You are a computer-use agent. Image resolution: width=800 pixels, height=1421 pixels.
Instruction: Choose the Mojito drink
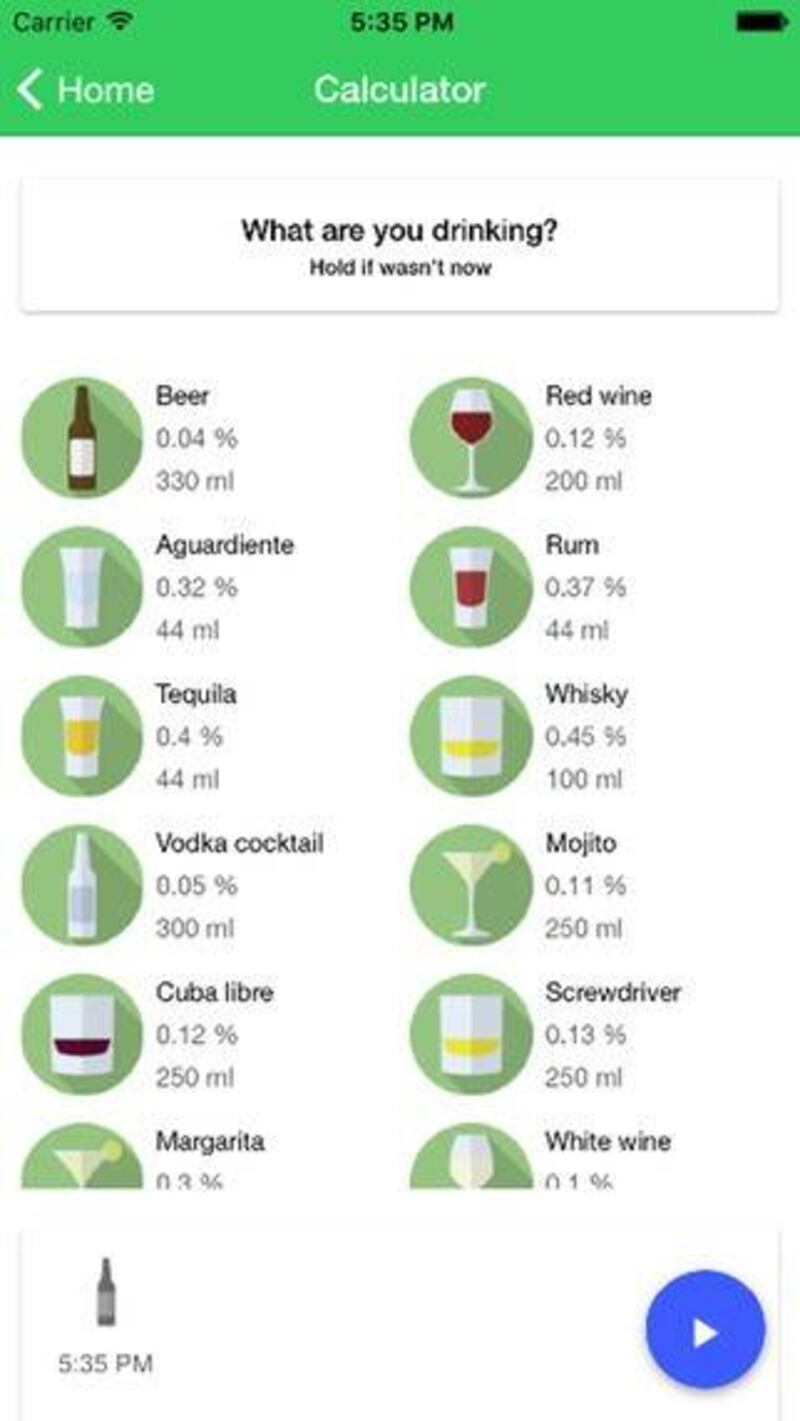pyautogui.click(x=471, y=885)
